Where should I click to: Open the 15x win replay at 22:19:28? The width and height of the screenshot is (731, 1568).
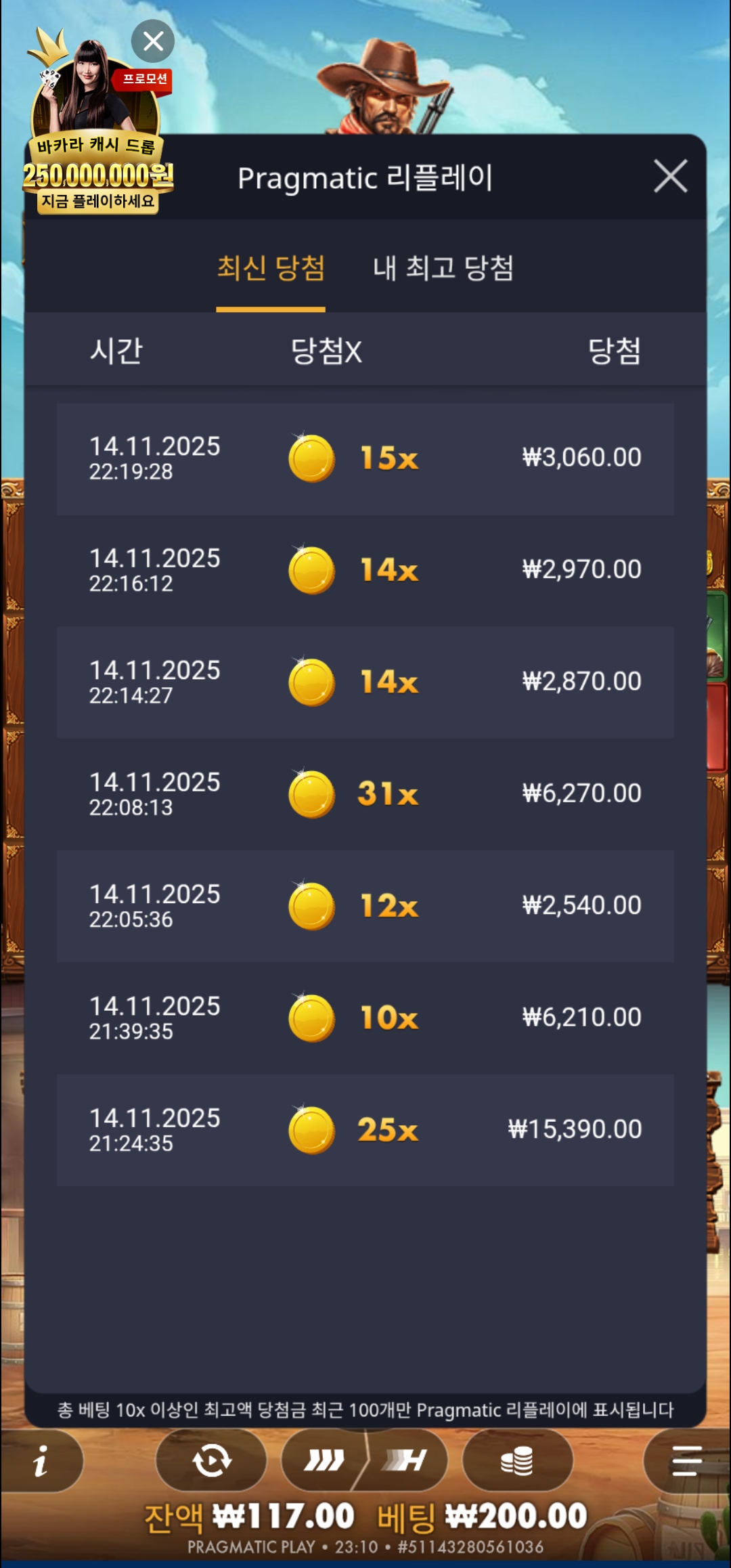pos(365,458)
